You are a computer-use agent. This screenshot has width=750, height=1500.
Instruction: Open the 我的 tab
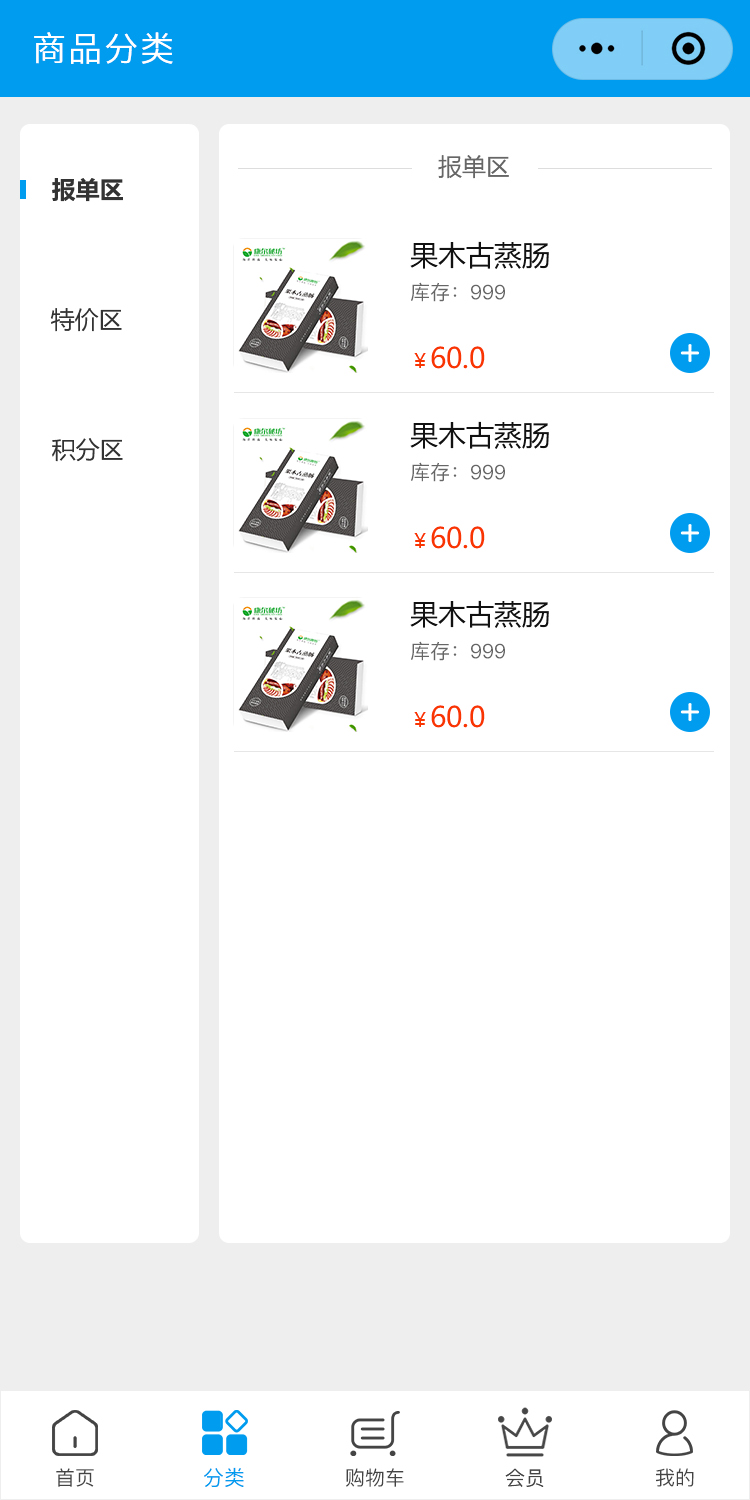pos(674,1446)
